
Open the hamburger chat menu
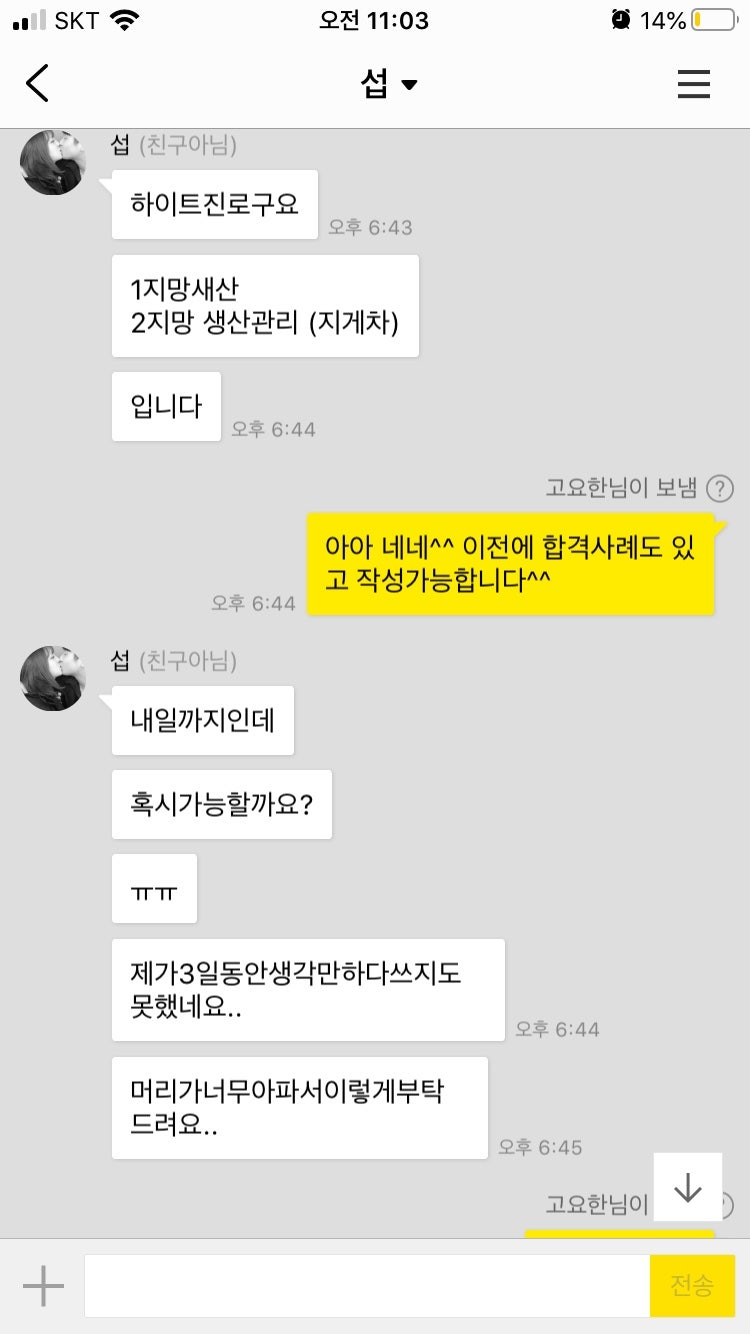pos(693,84)
